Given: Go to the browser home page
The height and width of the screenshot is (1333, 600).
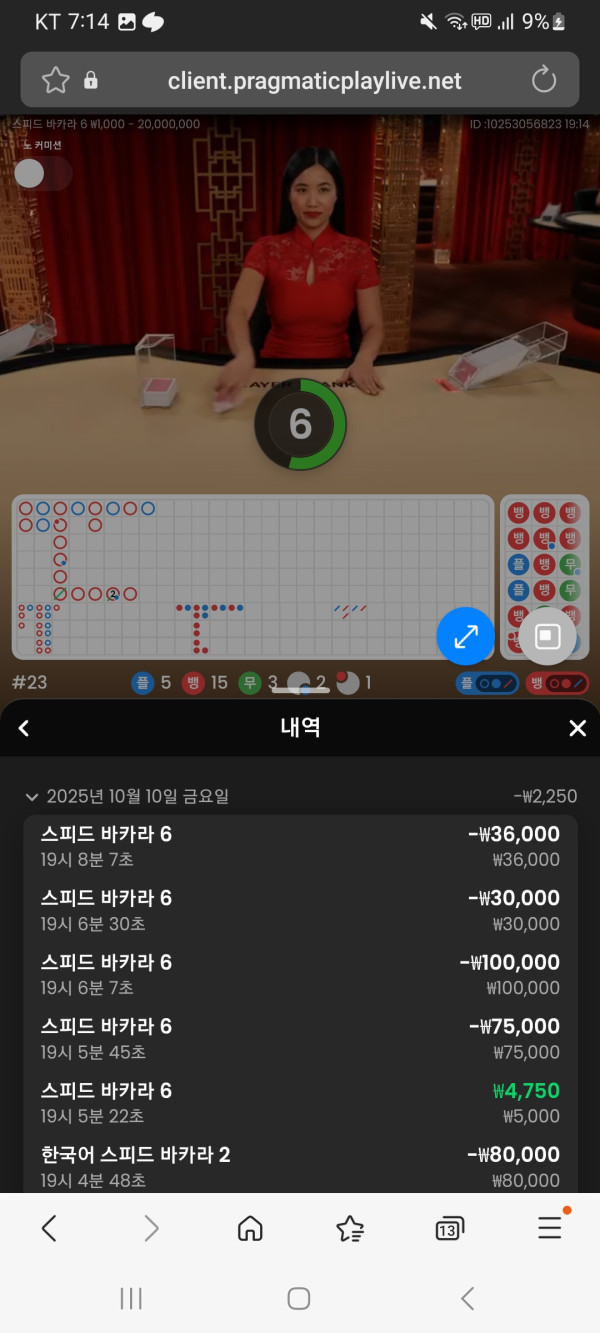Looking at the screenshot, I should (250, 1228).
